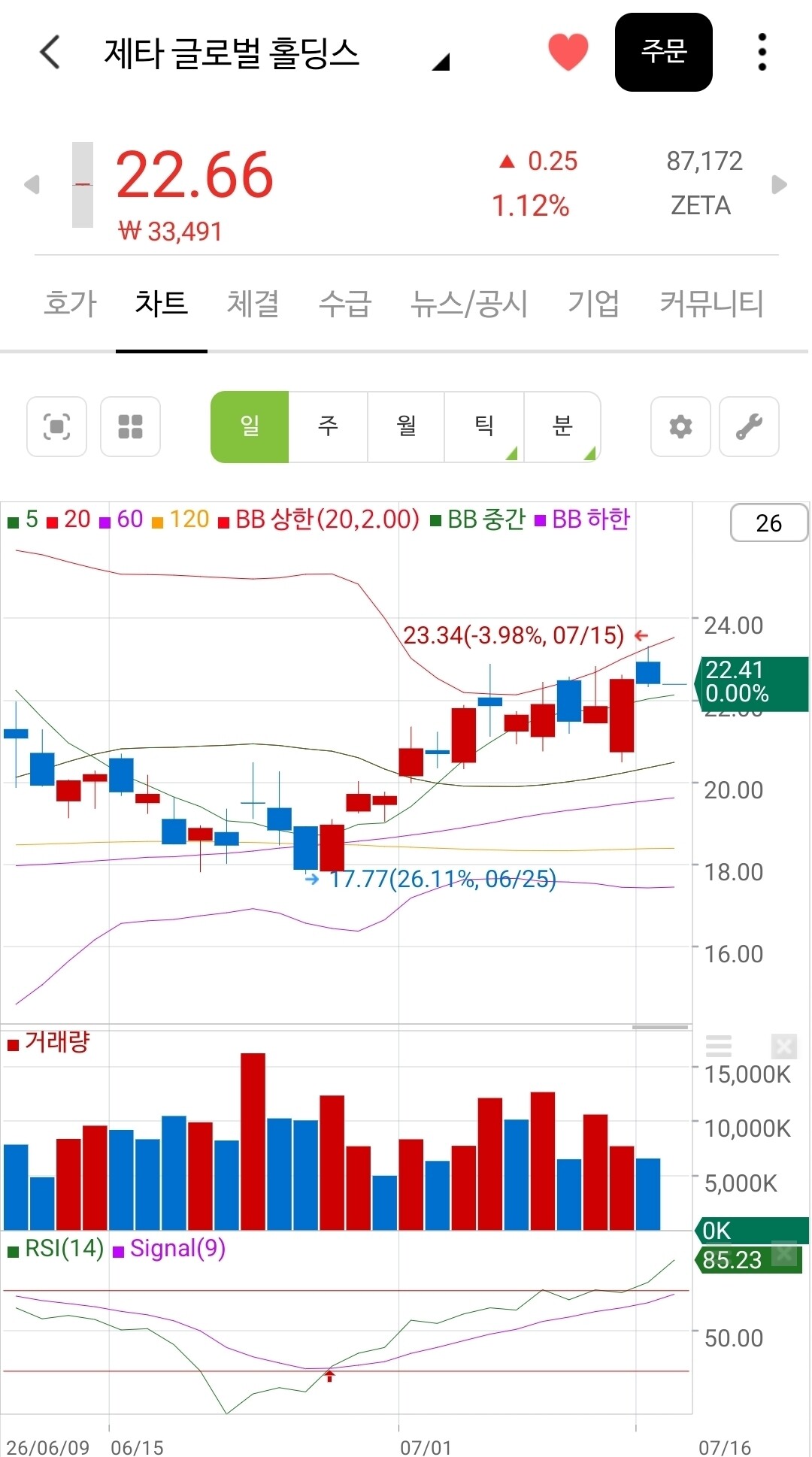Switch to the 호가 tab
Viewport: 812px width, 1457px height.
(x=70, y=304)
